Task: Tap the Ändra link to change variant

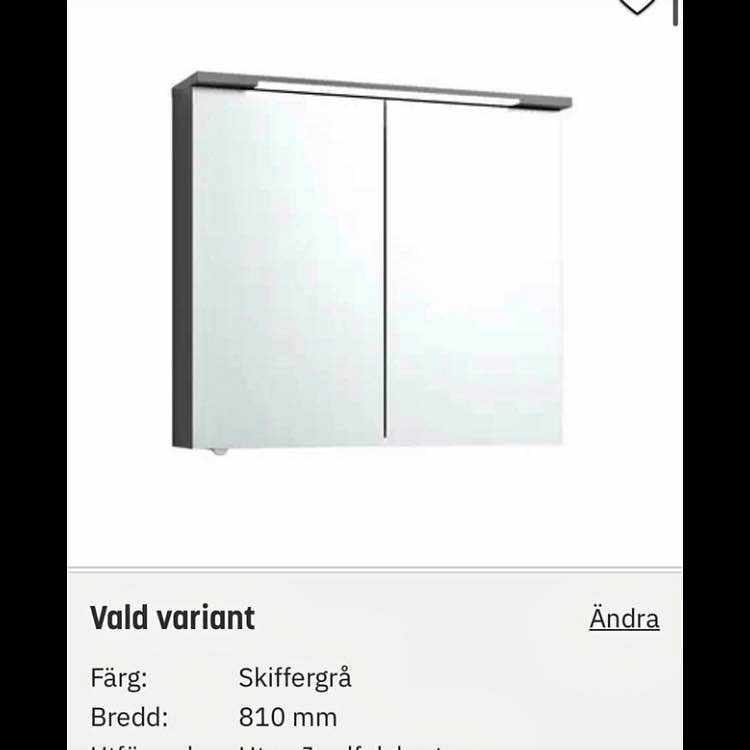Action: [624, 619]
